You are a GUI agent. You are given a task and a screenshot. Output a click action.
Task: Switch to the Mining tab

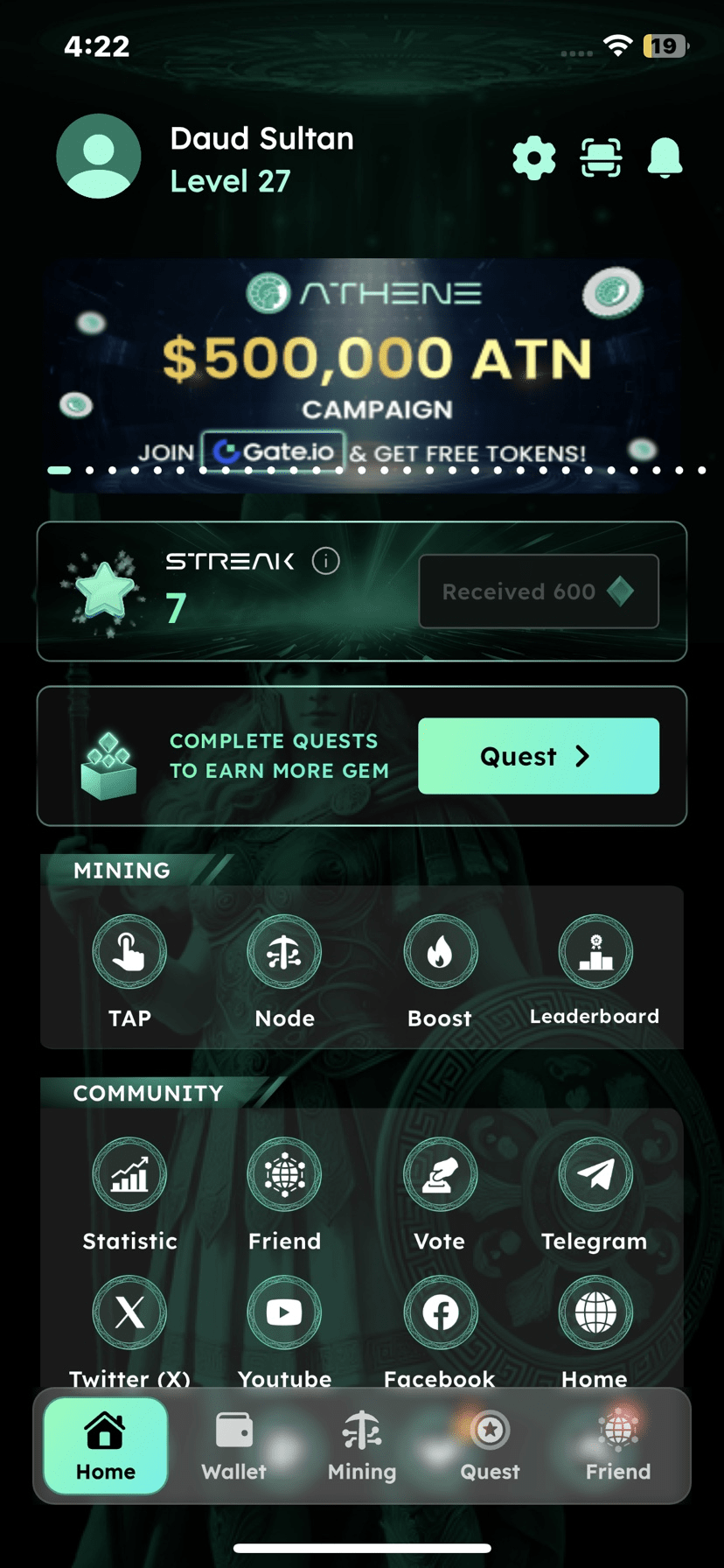362,1445
